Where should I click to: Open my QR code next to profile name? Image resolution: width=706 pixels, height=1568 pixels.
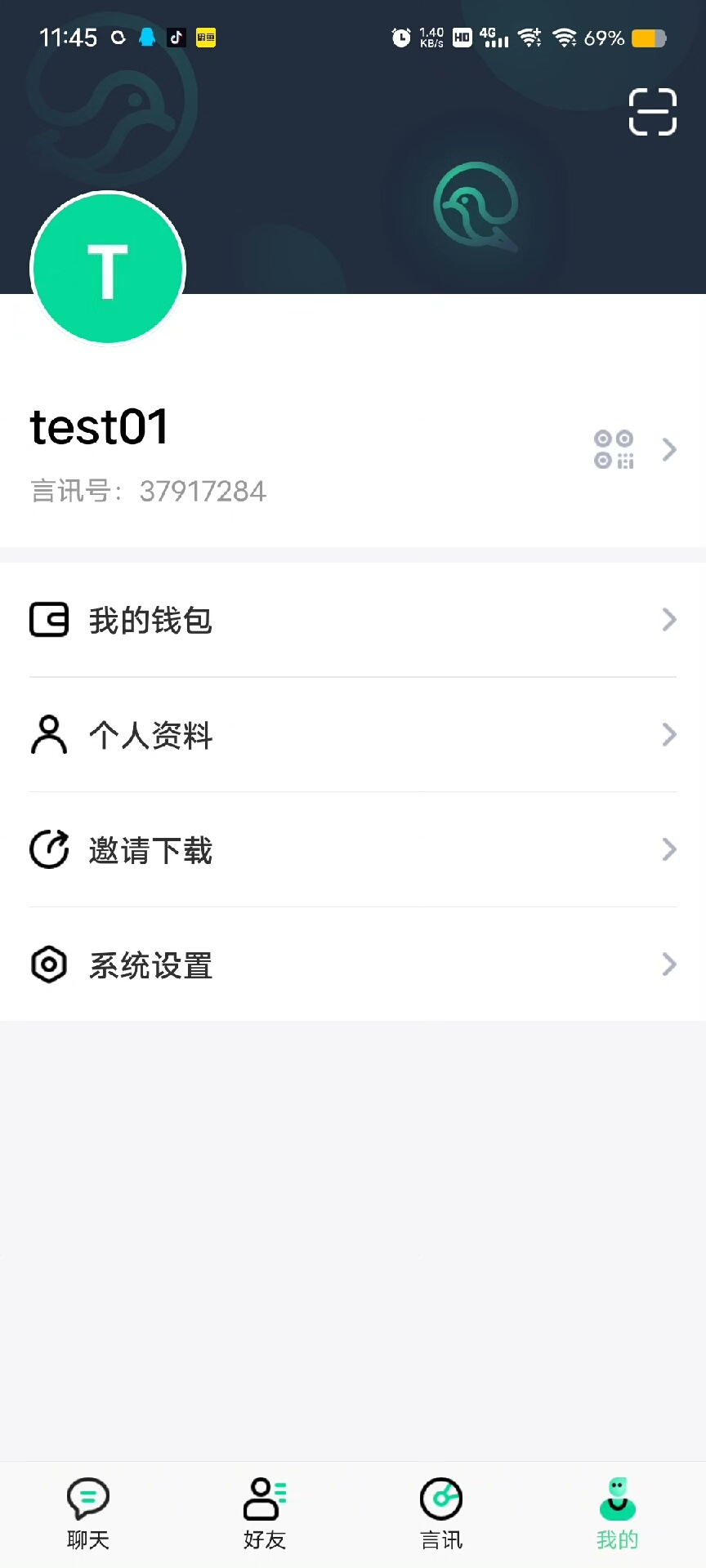point(613,450)
